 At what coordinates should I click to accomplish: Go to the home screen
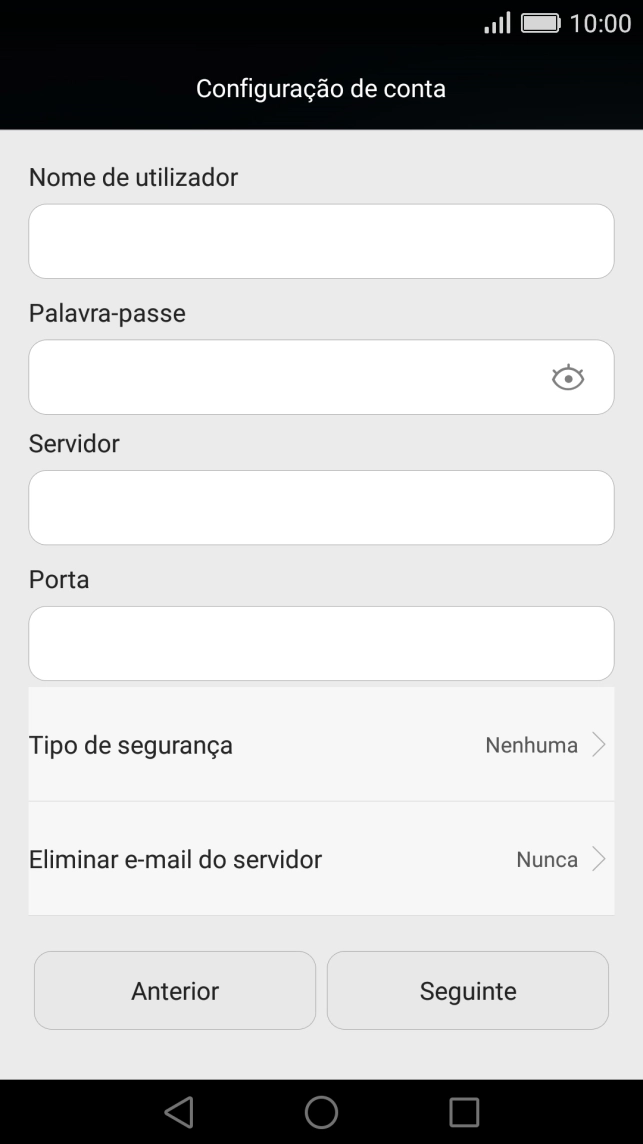(x=321, y=1112)
